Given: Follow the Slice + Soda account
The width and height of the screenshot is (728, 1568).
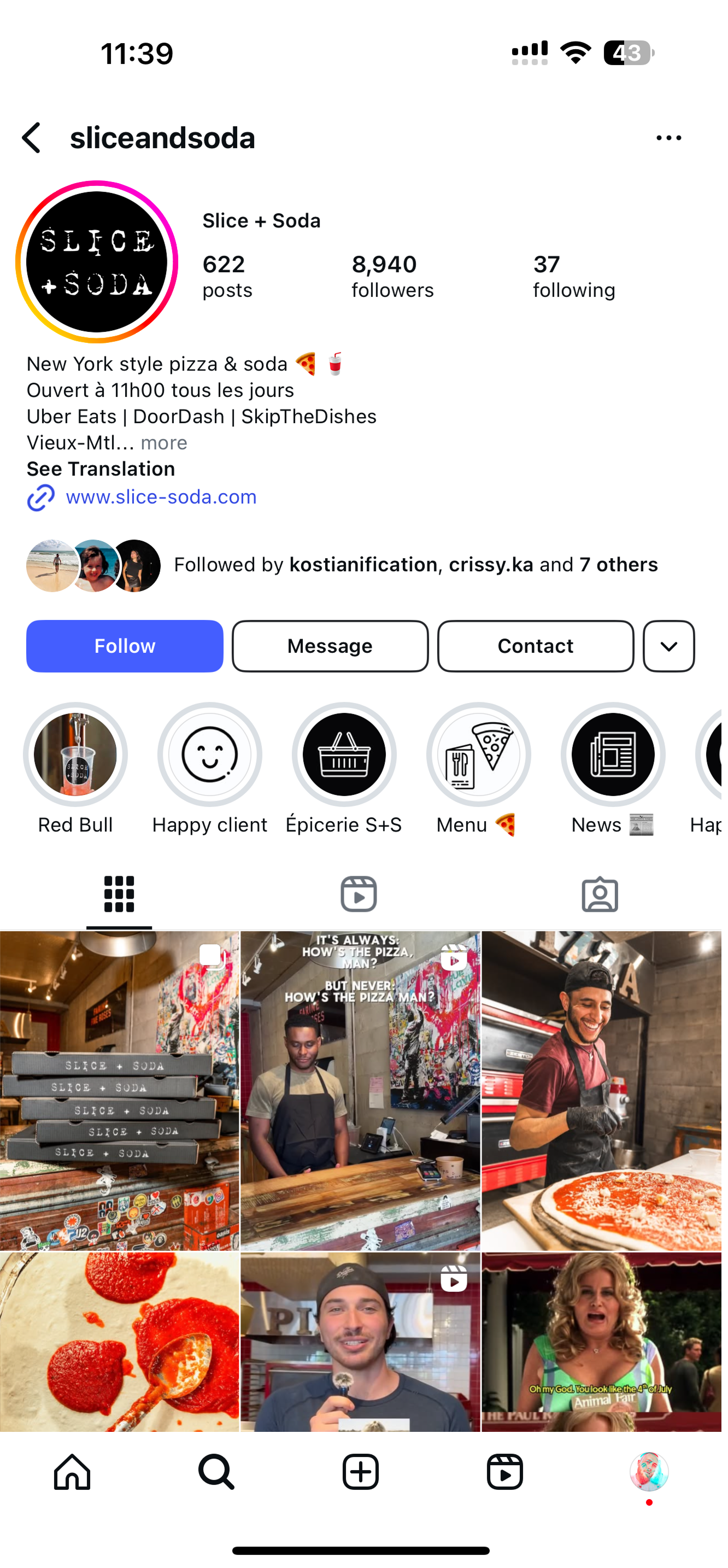Looking at the screenshot, I should tap(125, 646).
